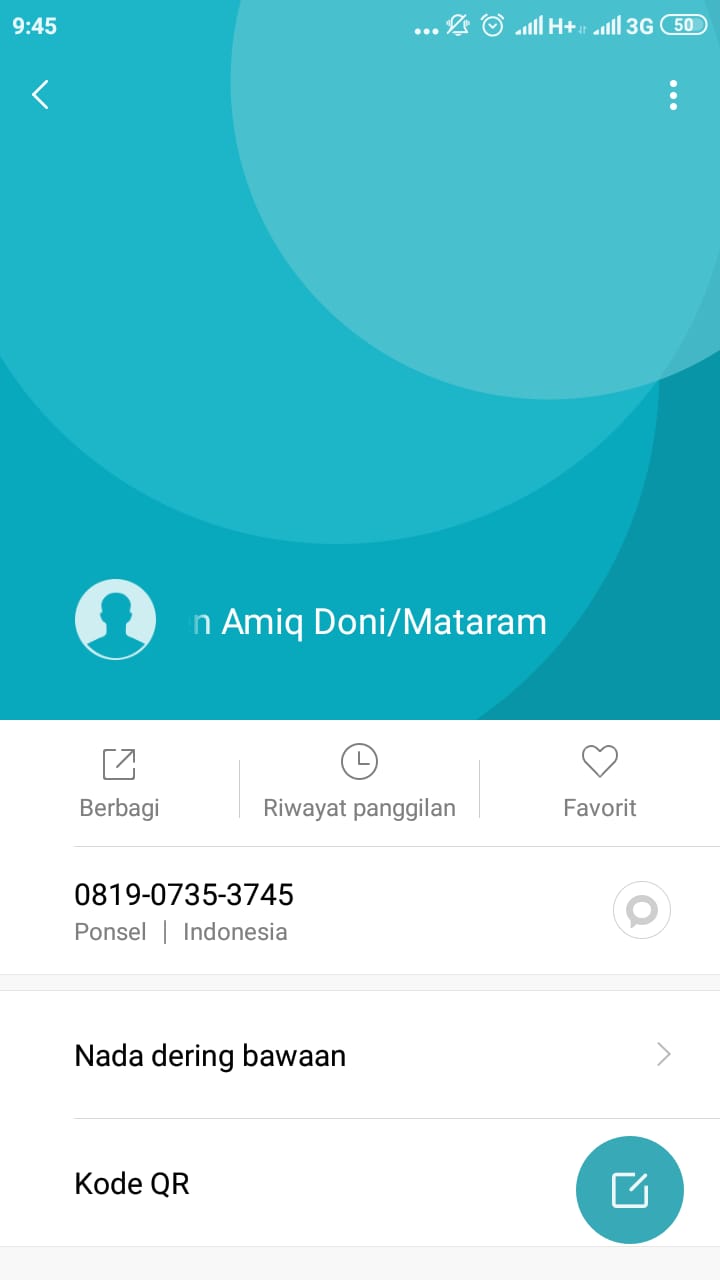Tap the contact's avatar picture
Screen dimensions: 720x1280
point(115,618)
